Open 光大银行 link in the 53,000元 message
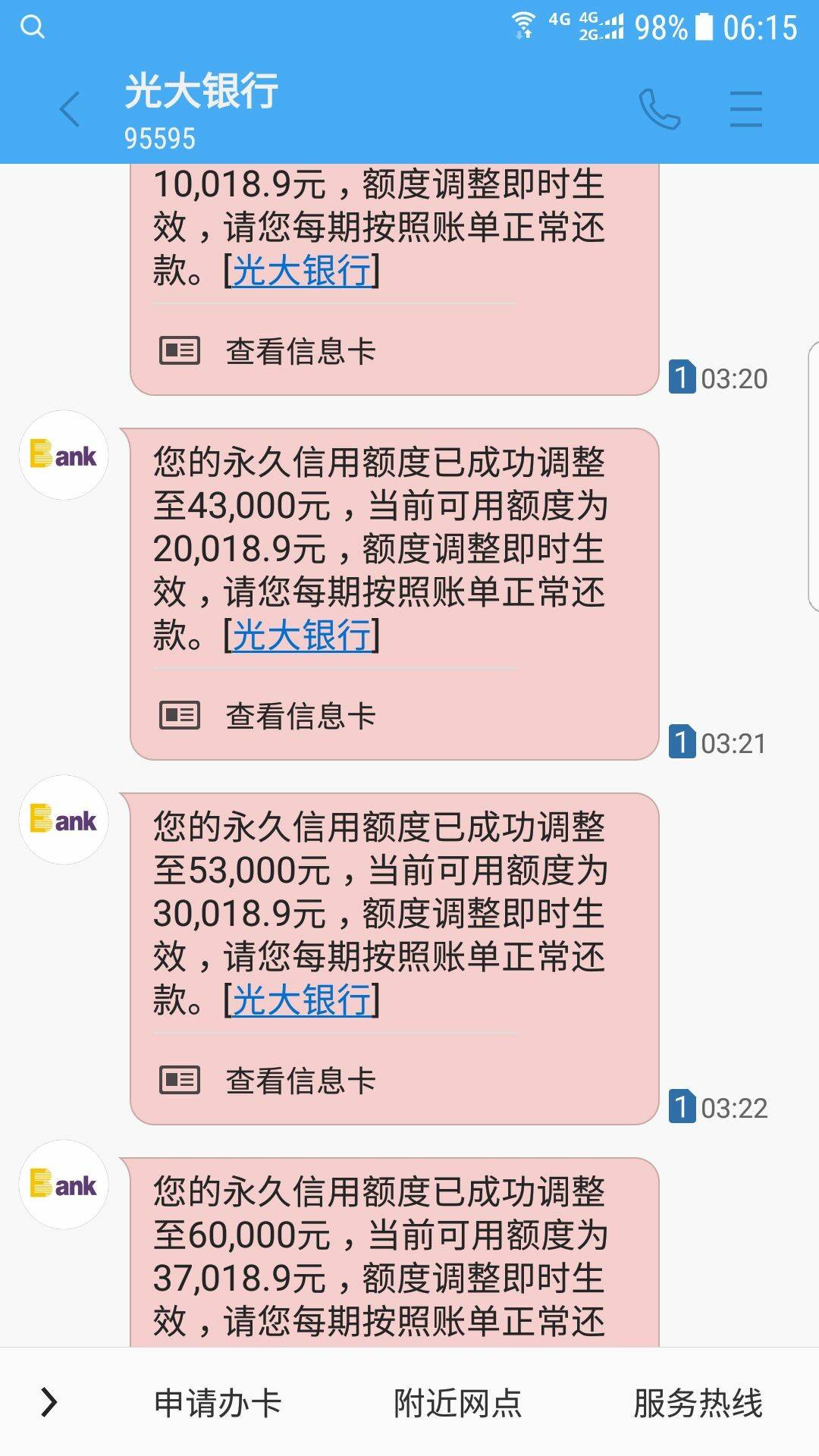The width and height of the screenshot is (819, 1456). point(302,1000)
